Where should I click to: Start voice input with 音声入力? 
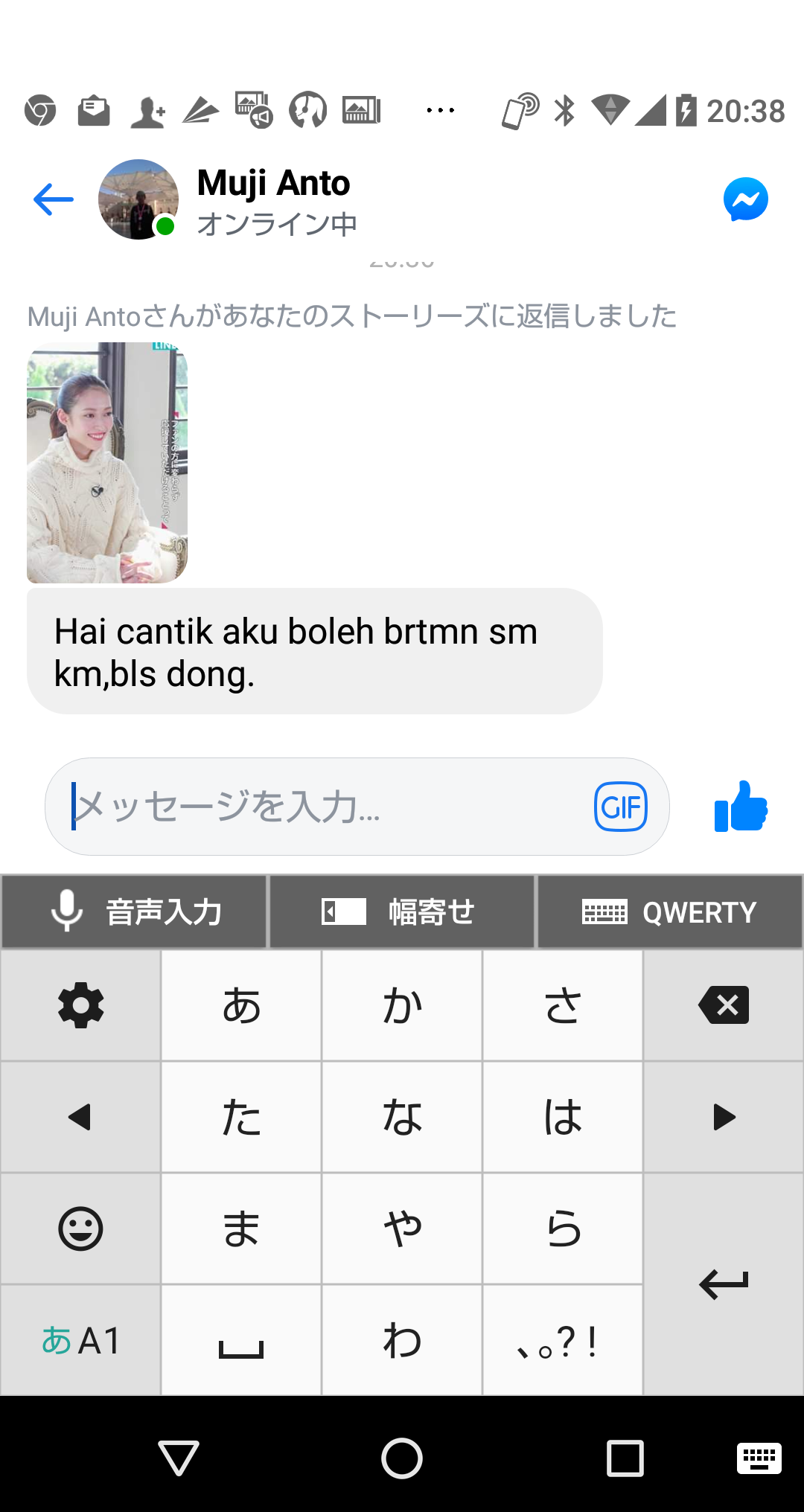(x=134, y=912)
